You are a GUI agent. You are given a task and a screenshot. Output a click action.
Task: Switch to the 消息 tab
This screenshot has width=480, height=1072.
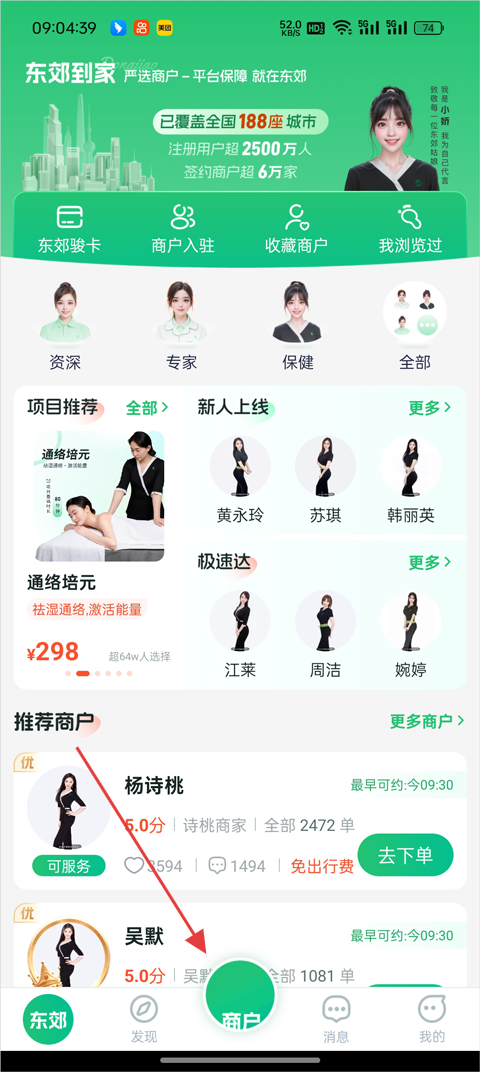coord(336,1019)
